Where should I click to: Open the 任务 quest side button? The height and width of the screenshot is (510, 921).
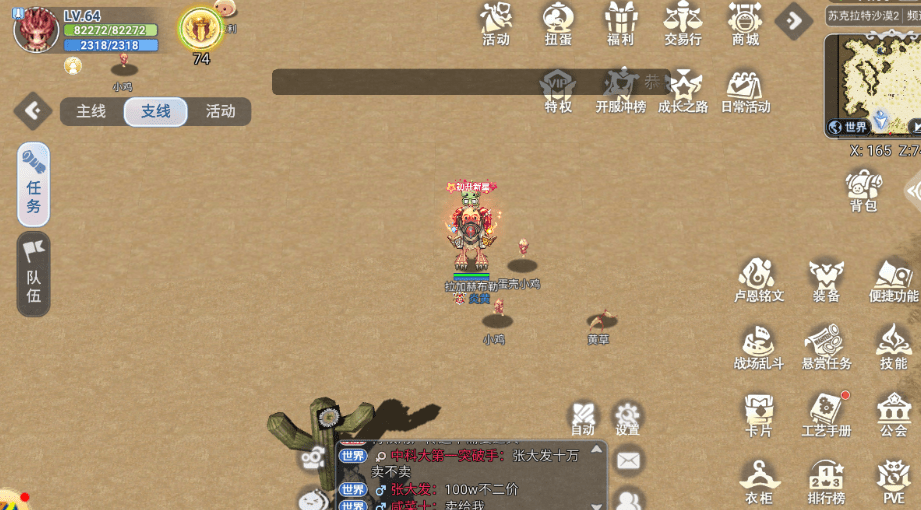pos(33,185)
